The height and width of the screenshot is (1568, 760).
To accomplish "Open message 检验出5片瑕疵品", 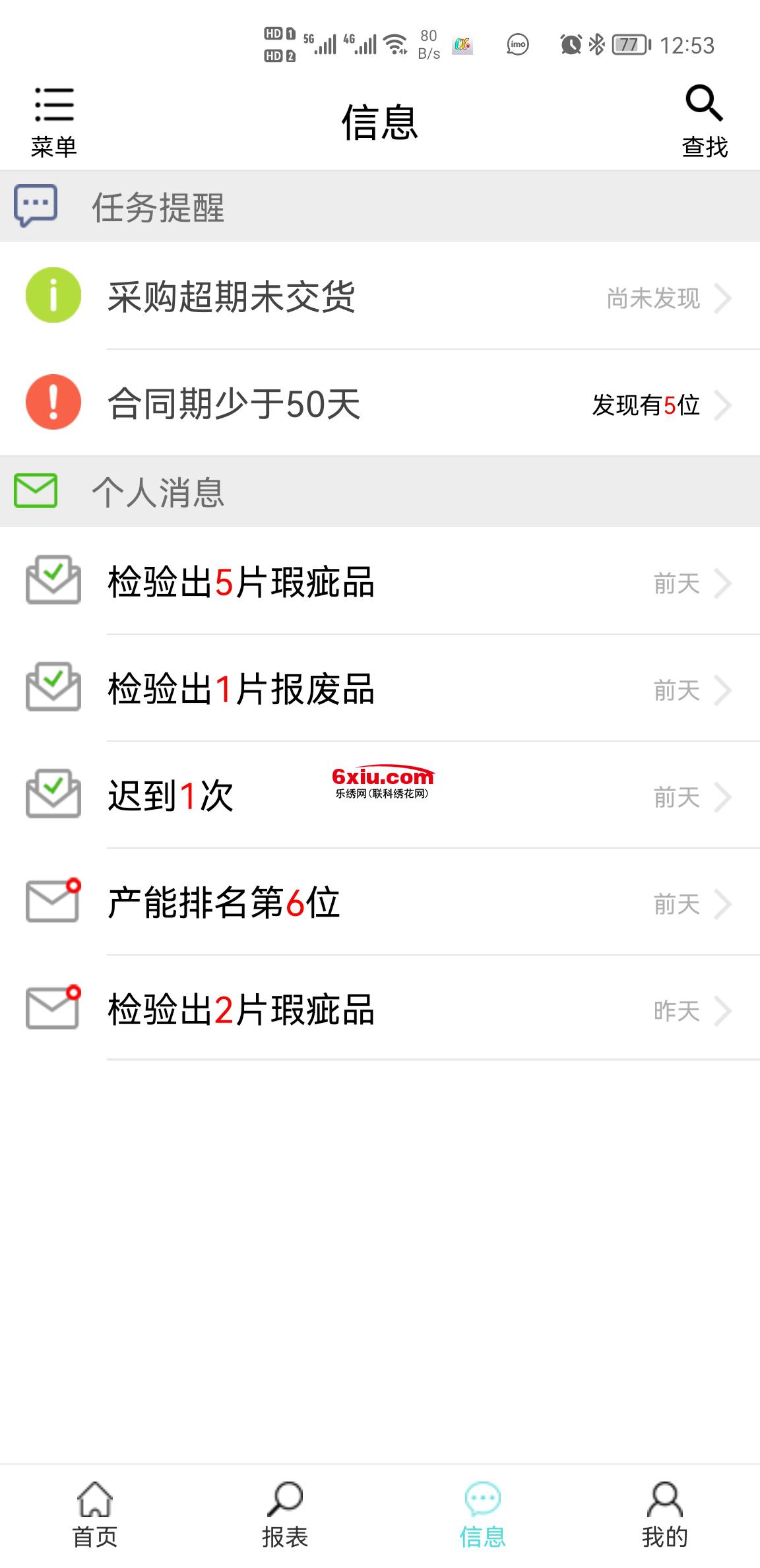I will [380, 582].
